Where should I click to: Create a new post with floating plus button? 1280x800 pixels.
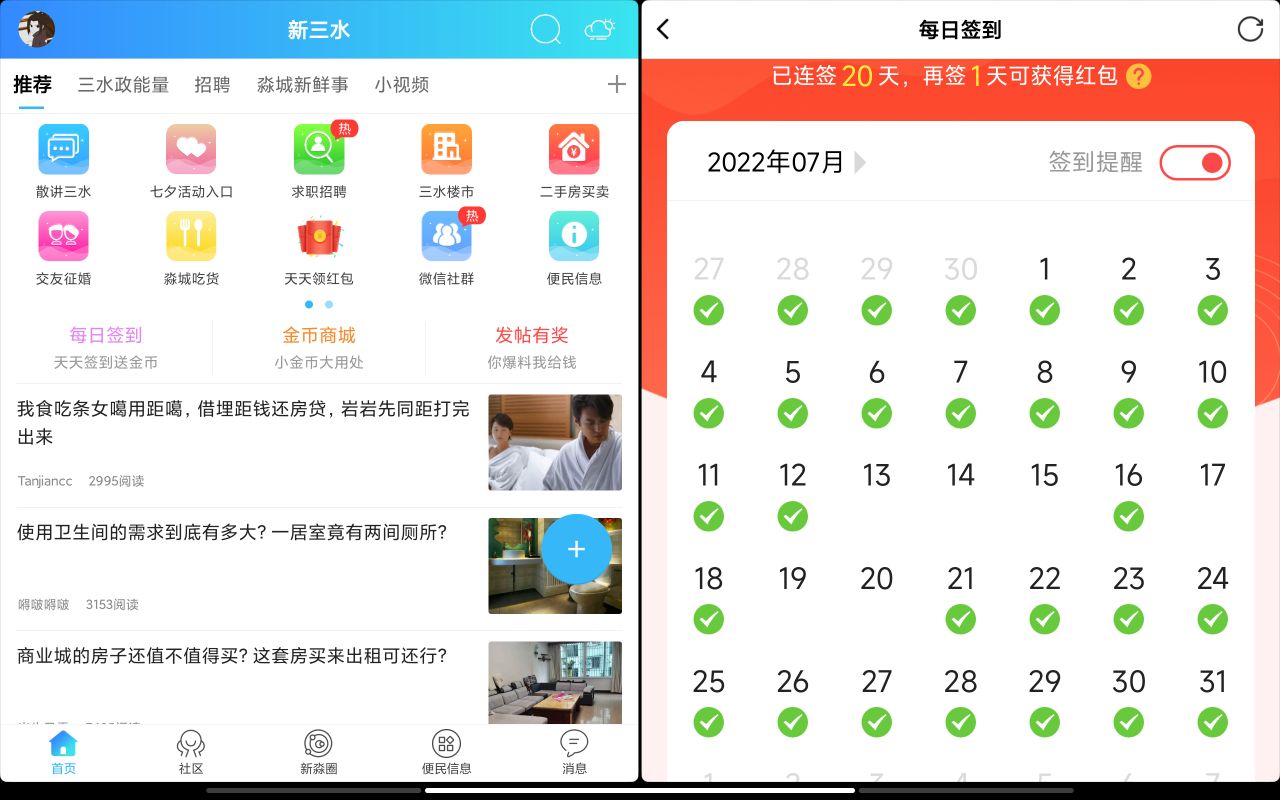576,549
